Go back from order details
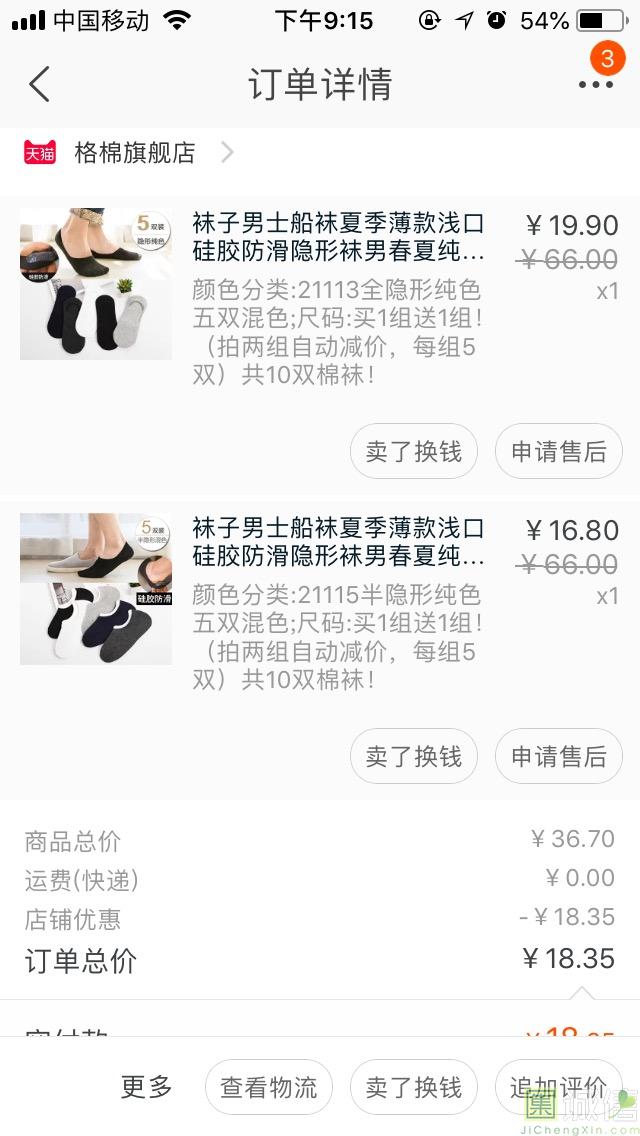The height and width of the screenshot is (1136, 640). tap(39, 84)
